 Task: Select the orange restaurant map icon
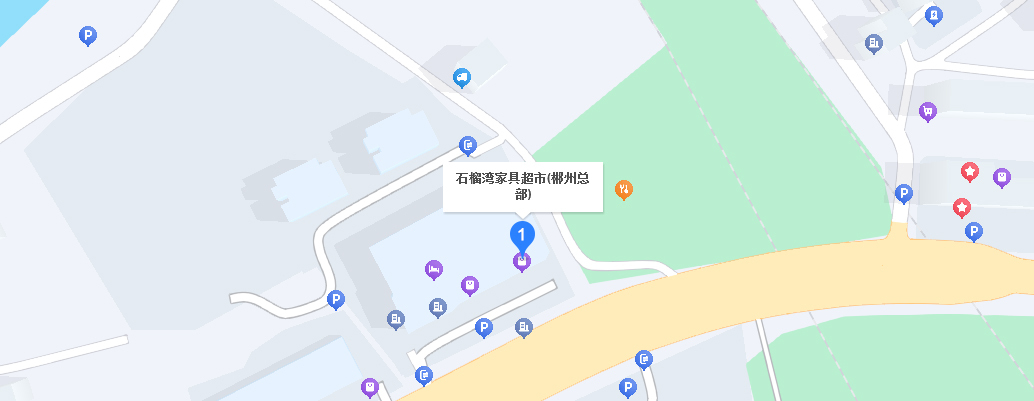coord(624,188)
